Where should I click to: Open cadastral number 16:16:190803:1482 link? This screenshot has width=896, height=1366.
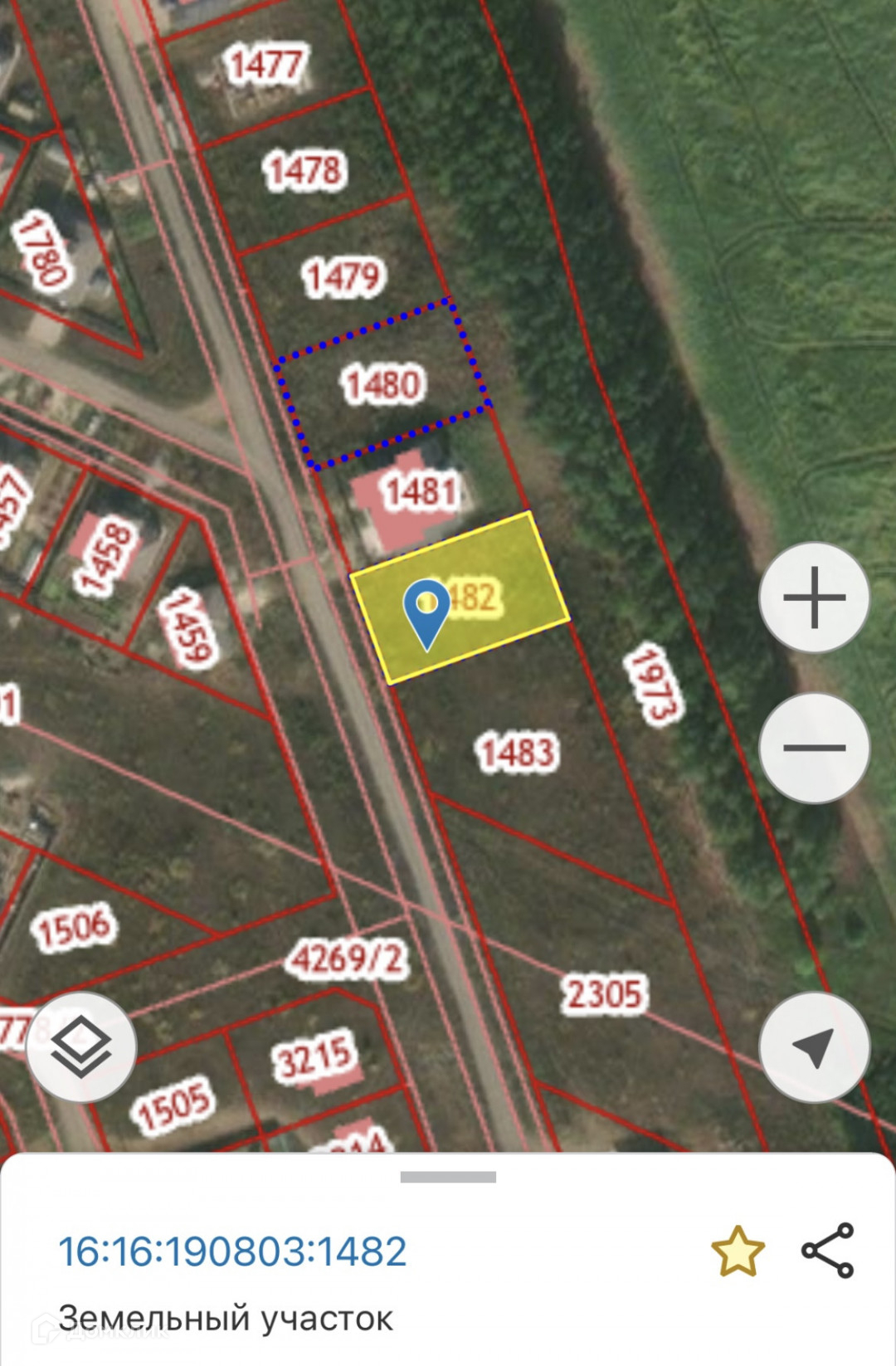[x=232, y=1251]
